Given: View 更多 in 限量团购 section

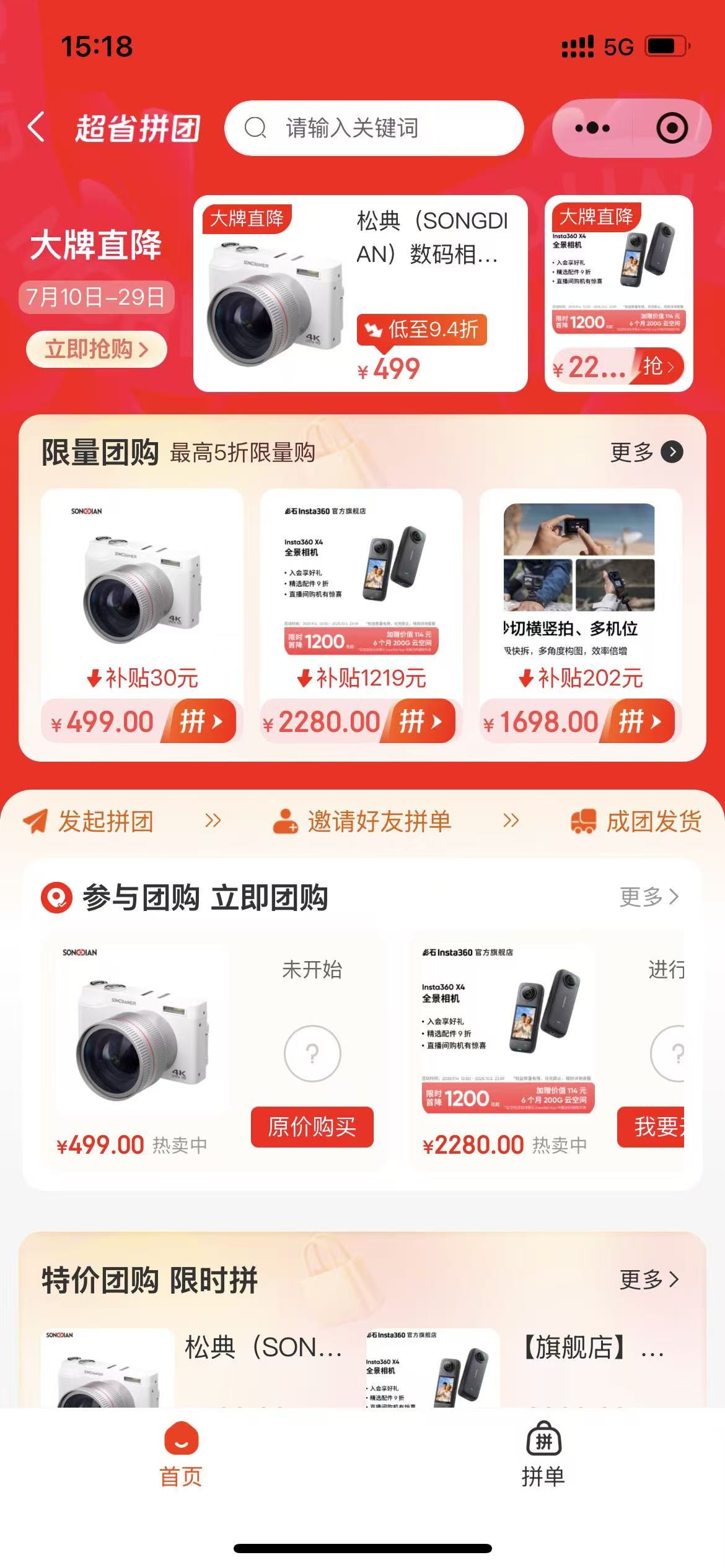Looking at the screenshot, I should pyautogui.click(x=646, y=452).
